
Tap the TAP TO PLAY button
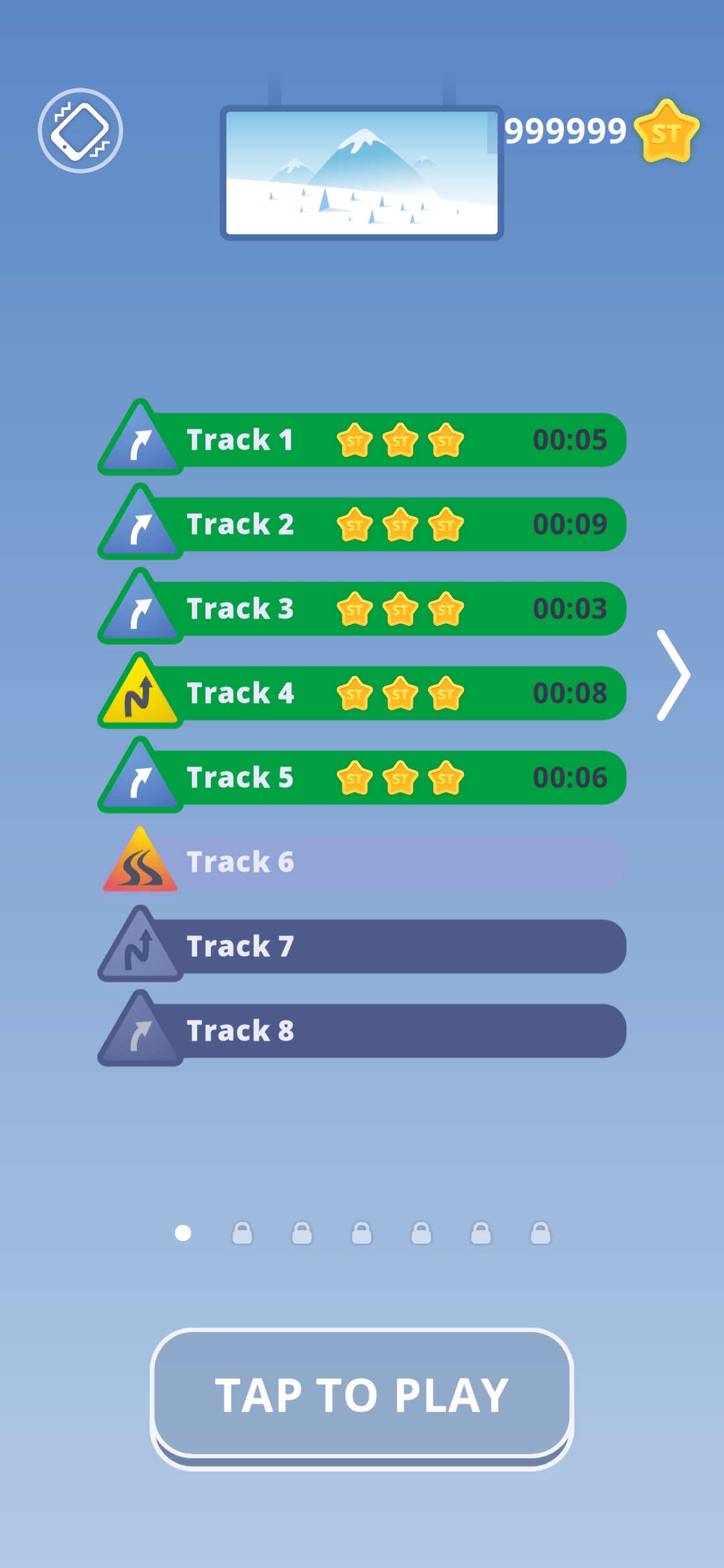point(362,1395)
